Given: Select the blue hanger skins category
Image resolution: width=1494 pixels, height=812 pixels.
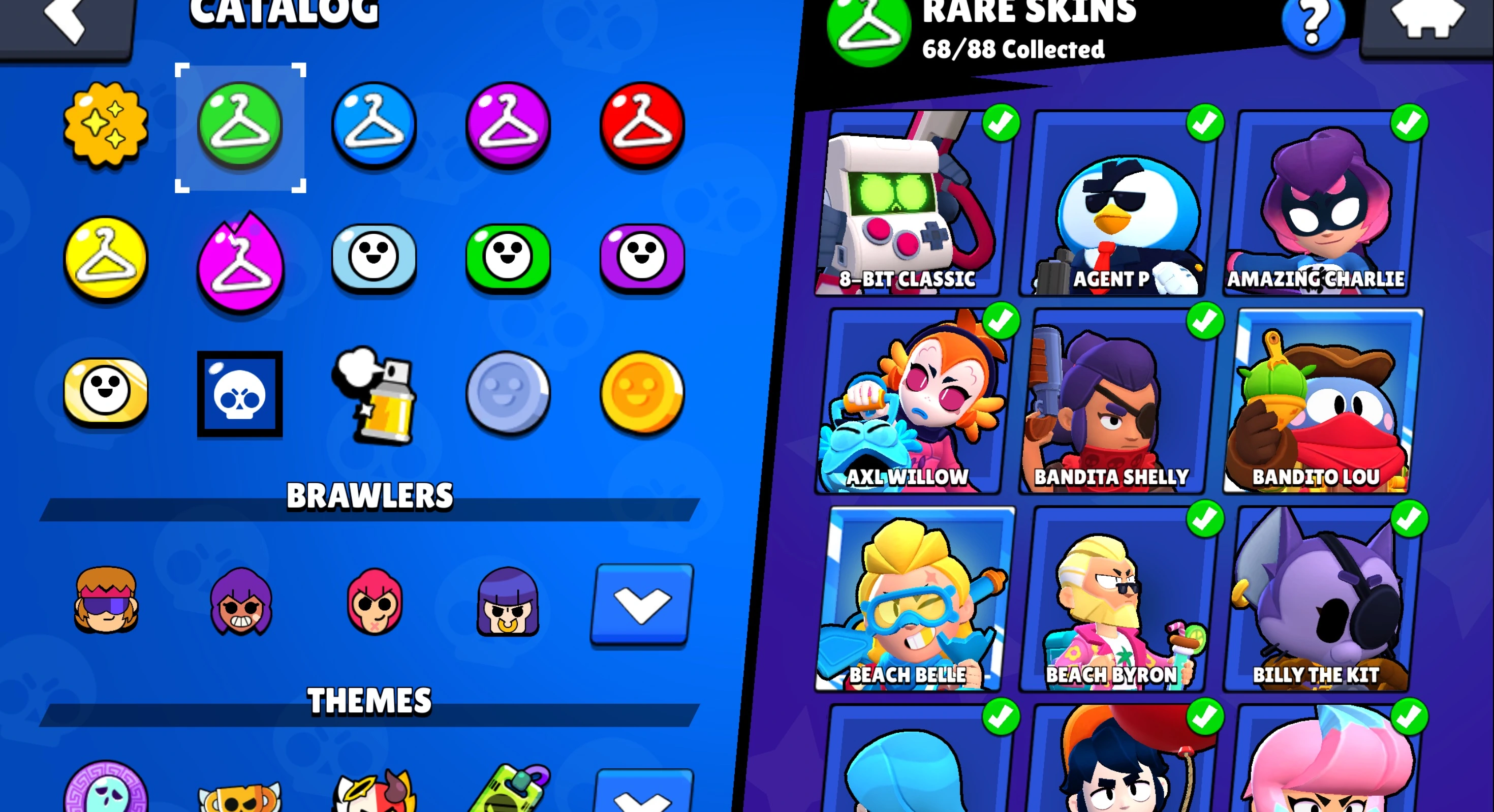Looking at the screenshot, I should tap(374, 126).
